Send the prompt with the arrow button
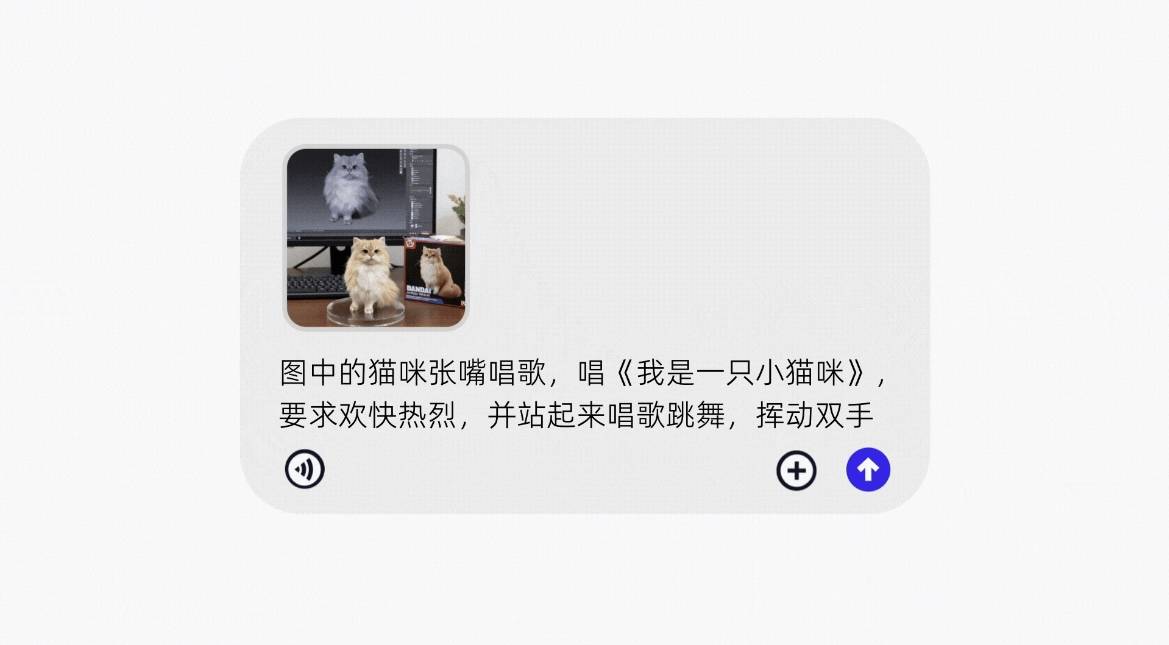The height and width of the screenshot is (645, 1169). (x=868, y=469)
